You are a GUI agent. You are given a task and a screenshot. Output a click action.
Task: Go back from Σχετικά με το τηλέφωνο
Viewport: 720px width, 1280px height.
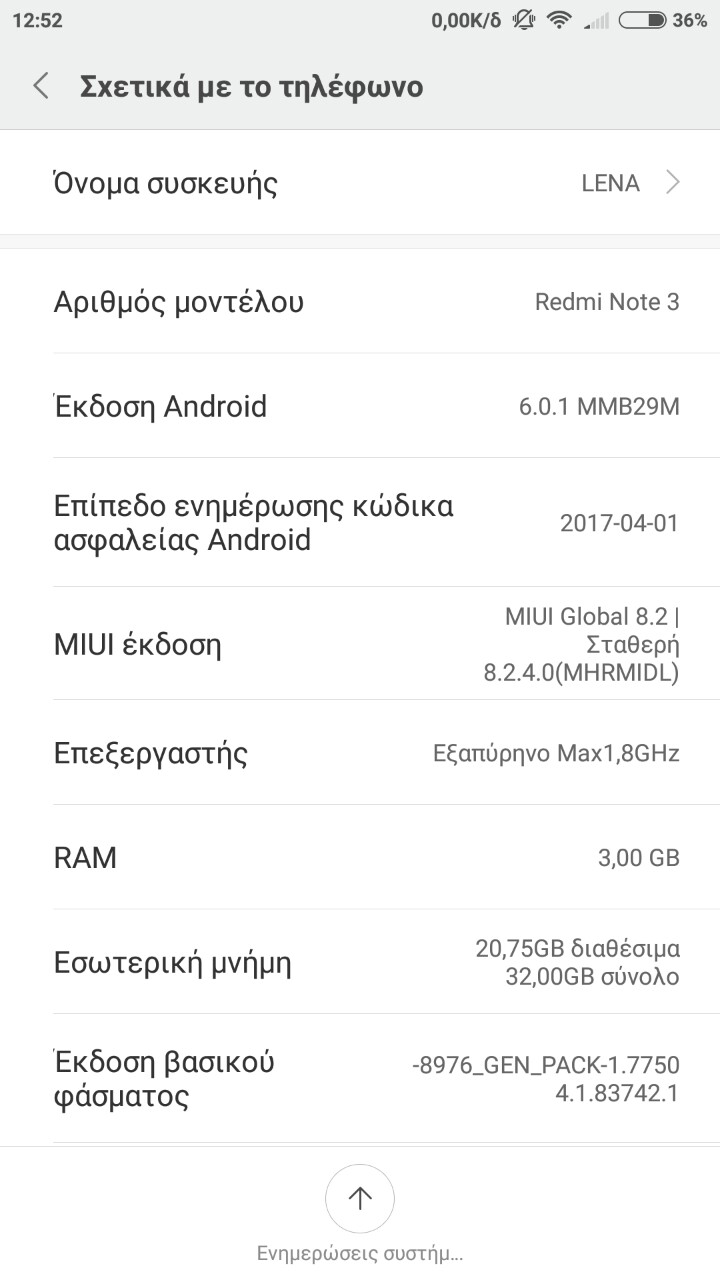click(41, 87)
